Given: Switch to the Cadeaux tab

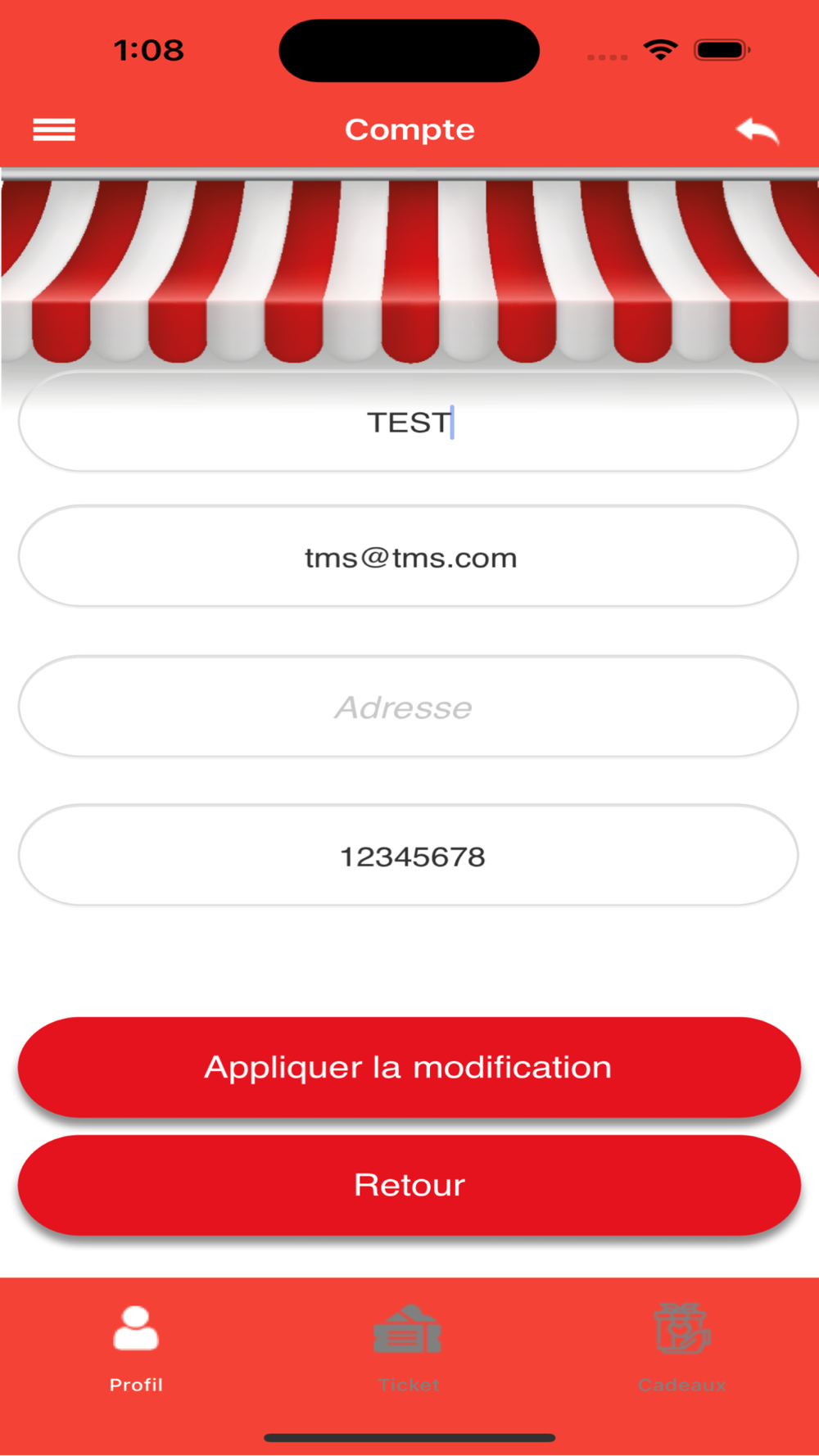Looking at the screenshot, I should [x=682, y=1349].
